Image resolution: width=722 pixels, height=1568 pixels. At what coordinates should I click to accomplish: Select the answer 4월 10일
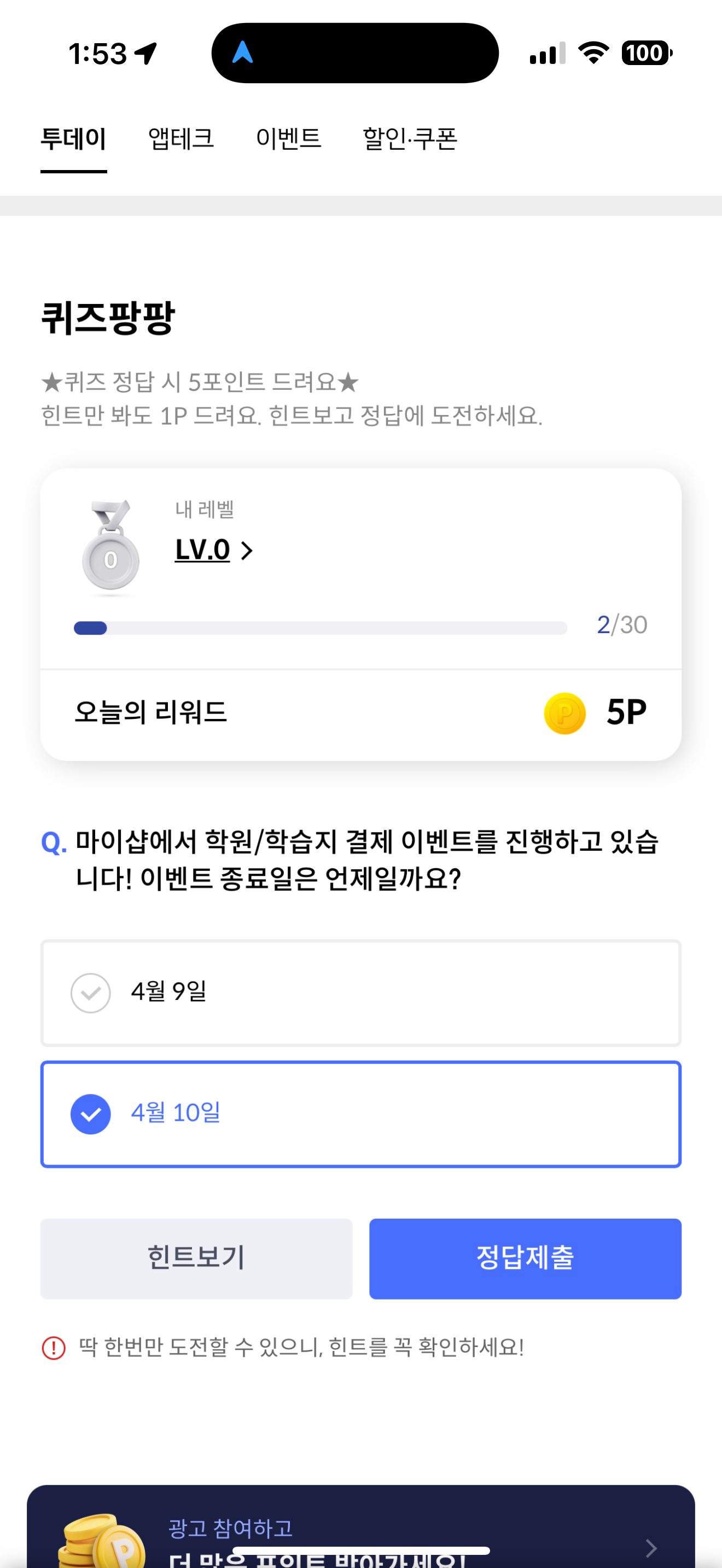(x=361, y=1114)
